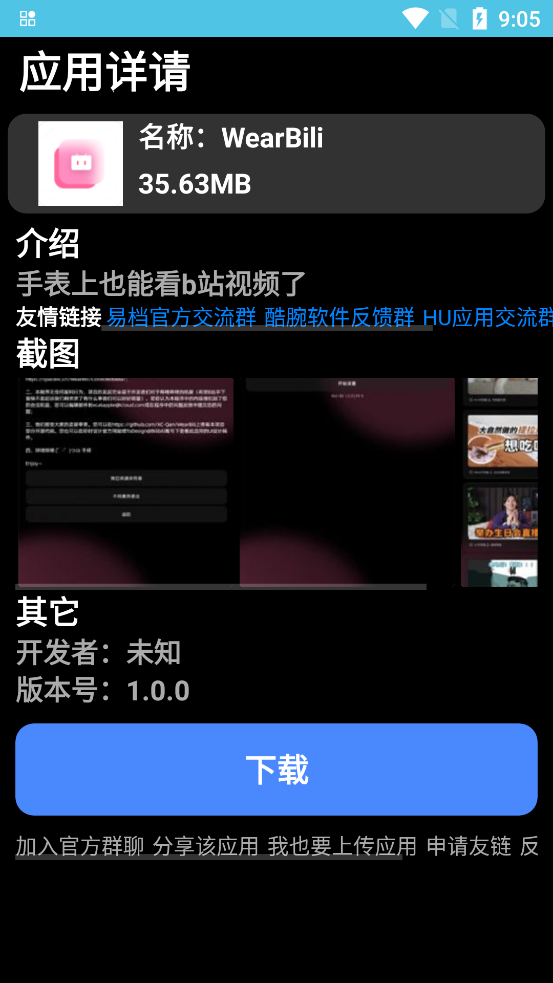Select 申请友链 to apply for a link
This screenshot has height=983, width=553.
469,846
